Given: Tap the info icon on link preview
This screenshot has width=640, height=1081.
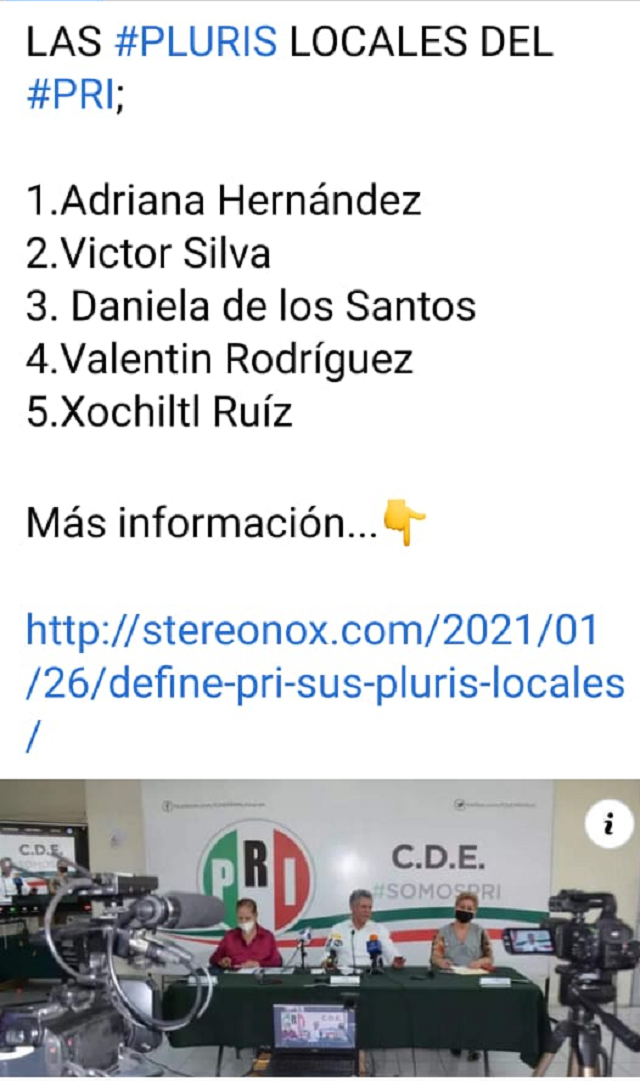Looking at the screenshot, I should (x=608, y=824).
